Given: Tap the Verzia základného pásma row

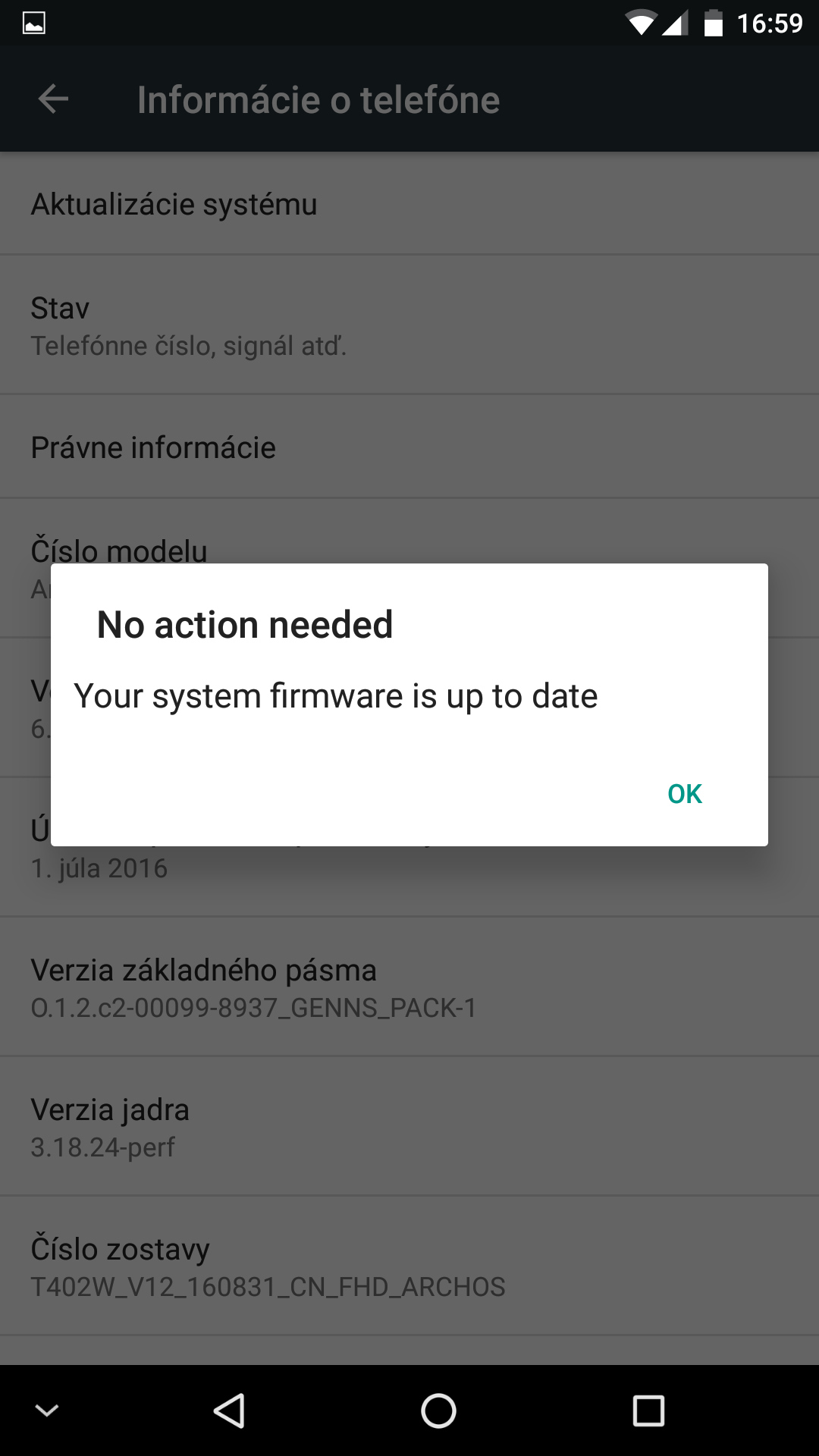Looking at the screenshot, I should click(x=409, y=987).
